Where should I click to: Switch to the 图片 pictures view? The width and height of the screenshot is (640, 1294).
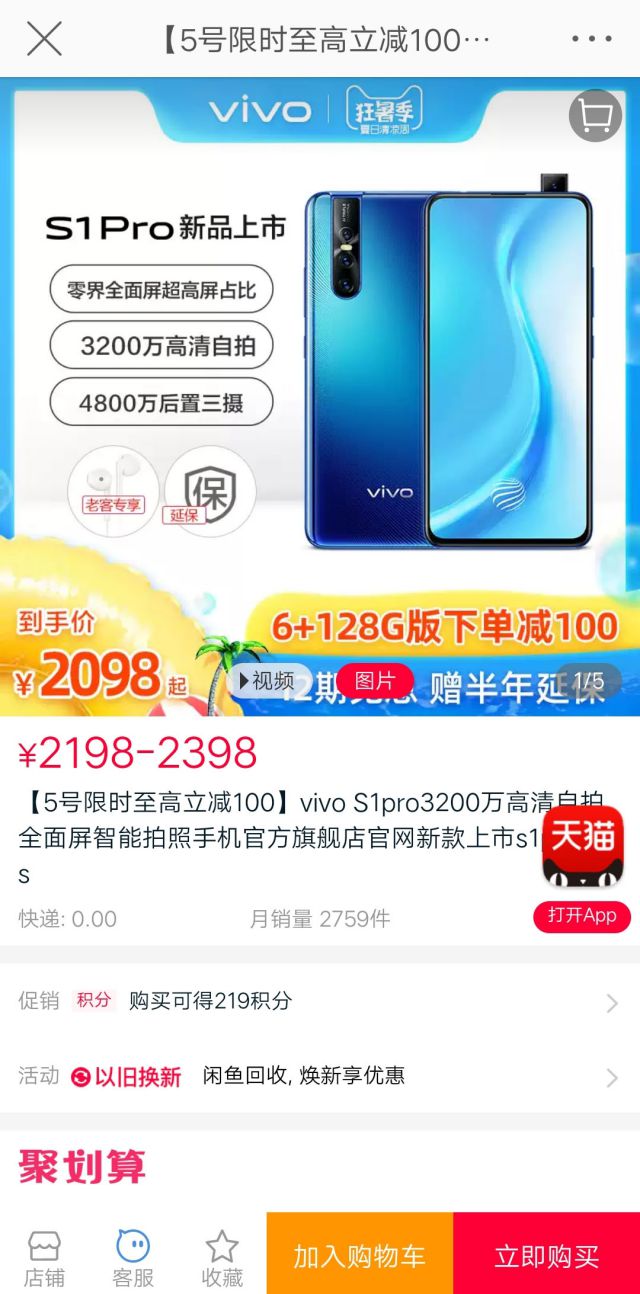[374, 681]
